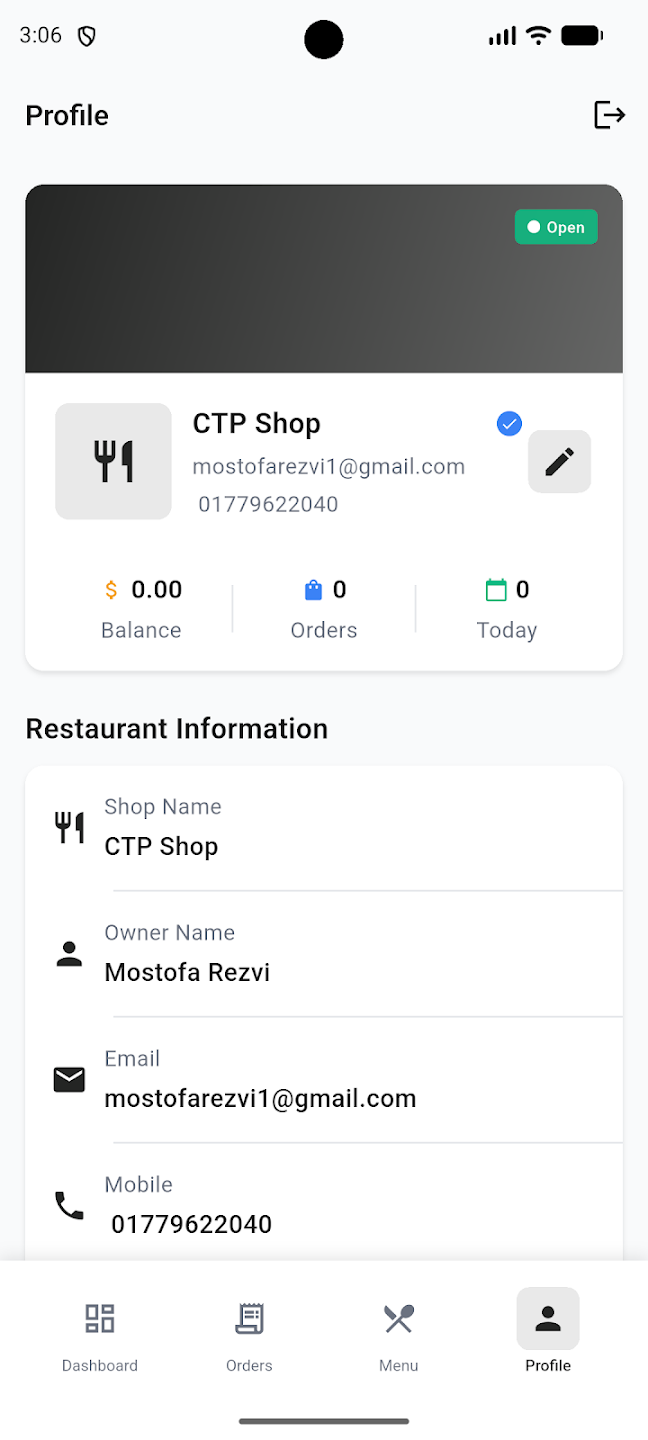Viewport: 648px width, 1440px height.
Task: Go to the Menu tab
Action: [399, 1335]
